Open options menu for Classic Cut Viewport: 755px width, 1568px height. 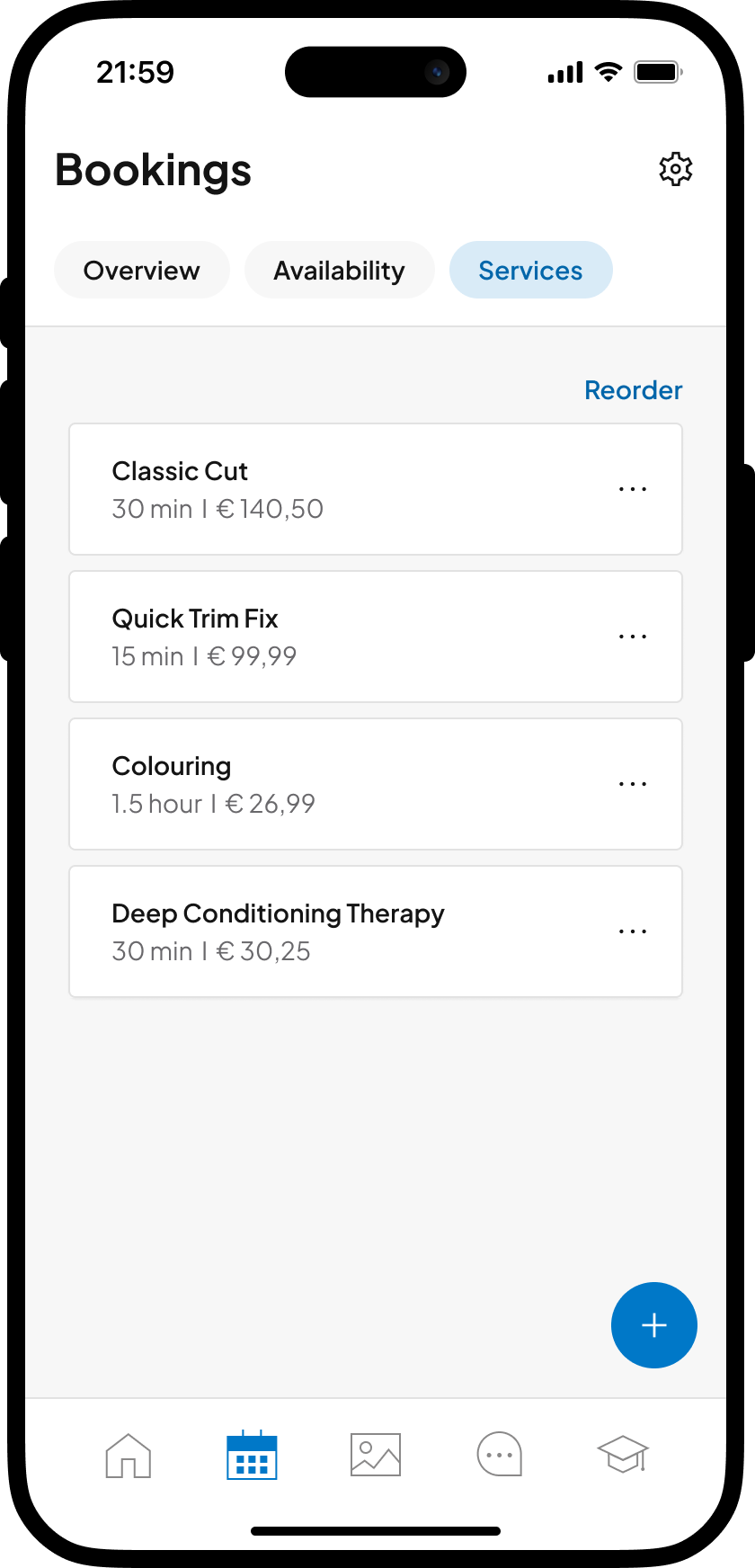(x=633, y=489)
